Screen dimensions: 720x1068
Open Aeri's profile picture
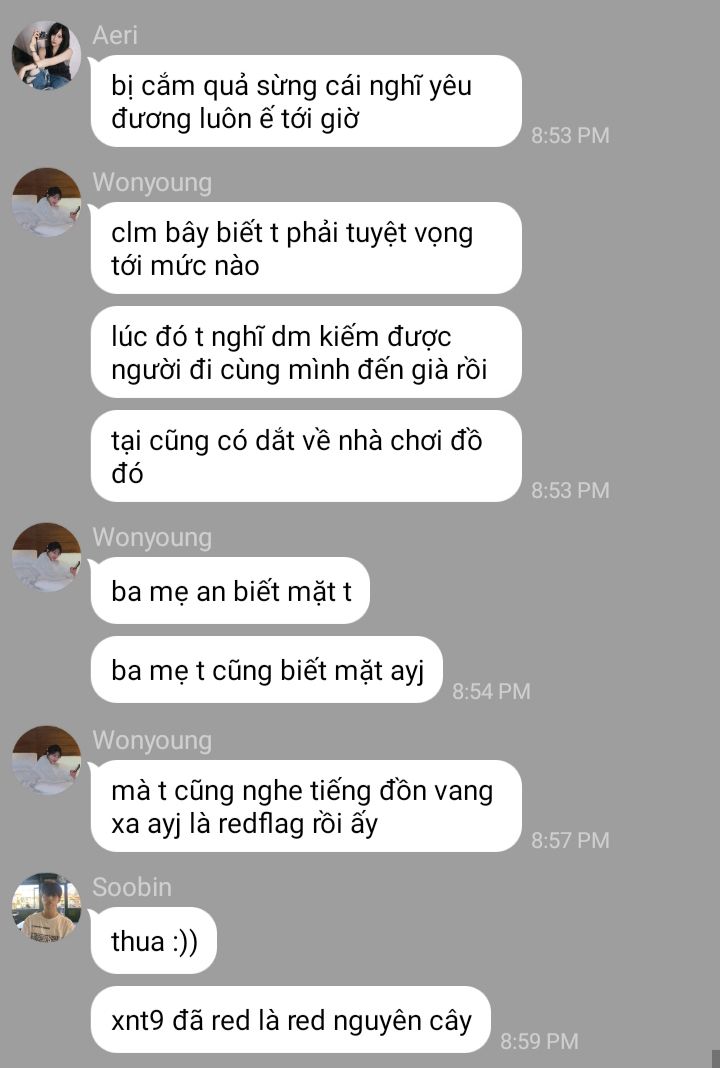point(46,56)
